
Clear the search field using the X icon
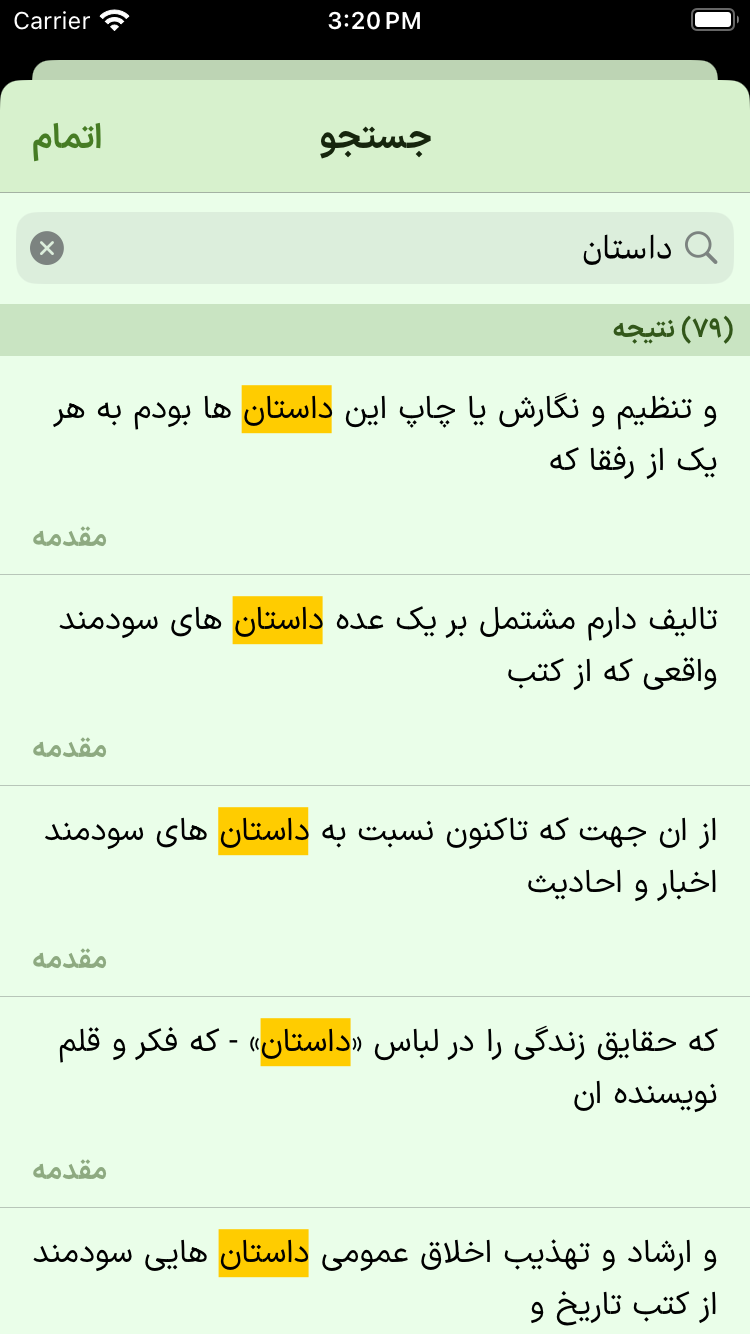coord(46,247)
